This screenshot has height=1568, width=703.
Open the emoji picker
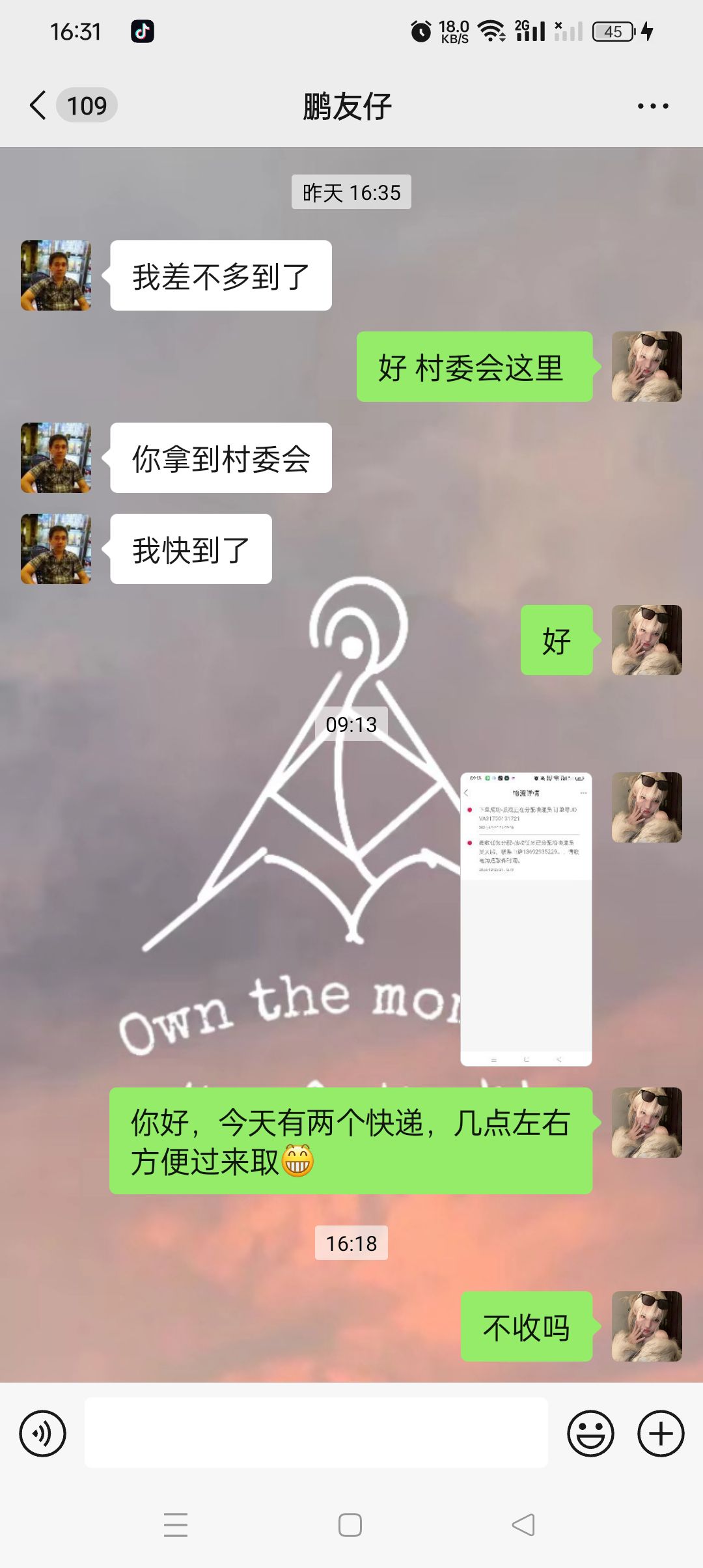pos(590,1433)
